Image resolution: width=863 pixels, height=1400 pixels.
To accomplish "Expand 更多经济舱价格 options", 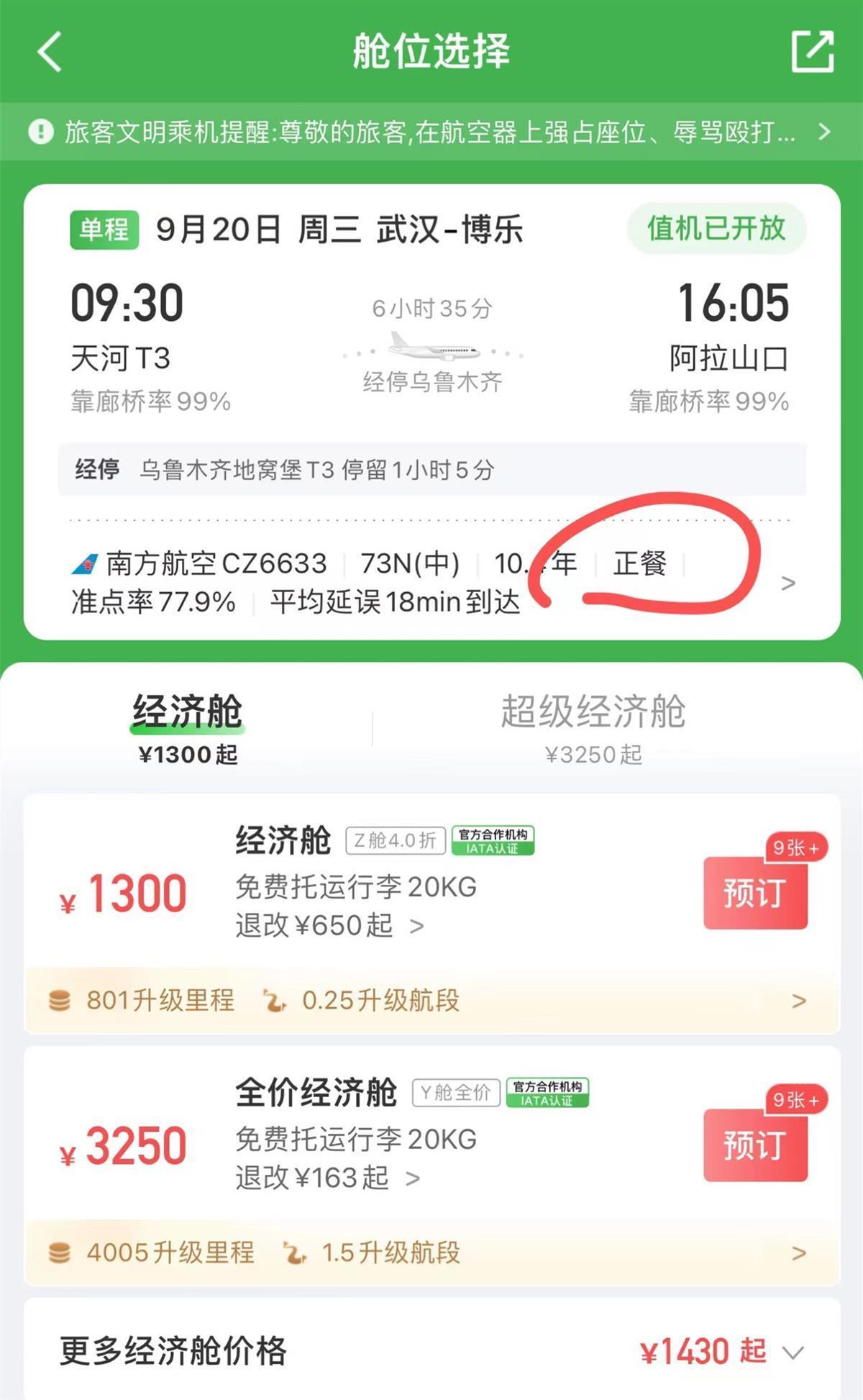I will (x=793, y=1353).
